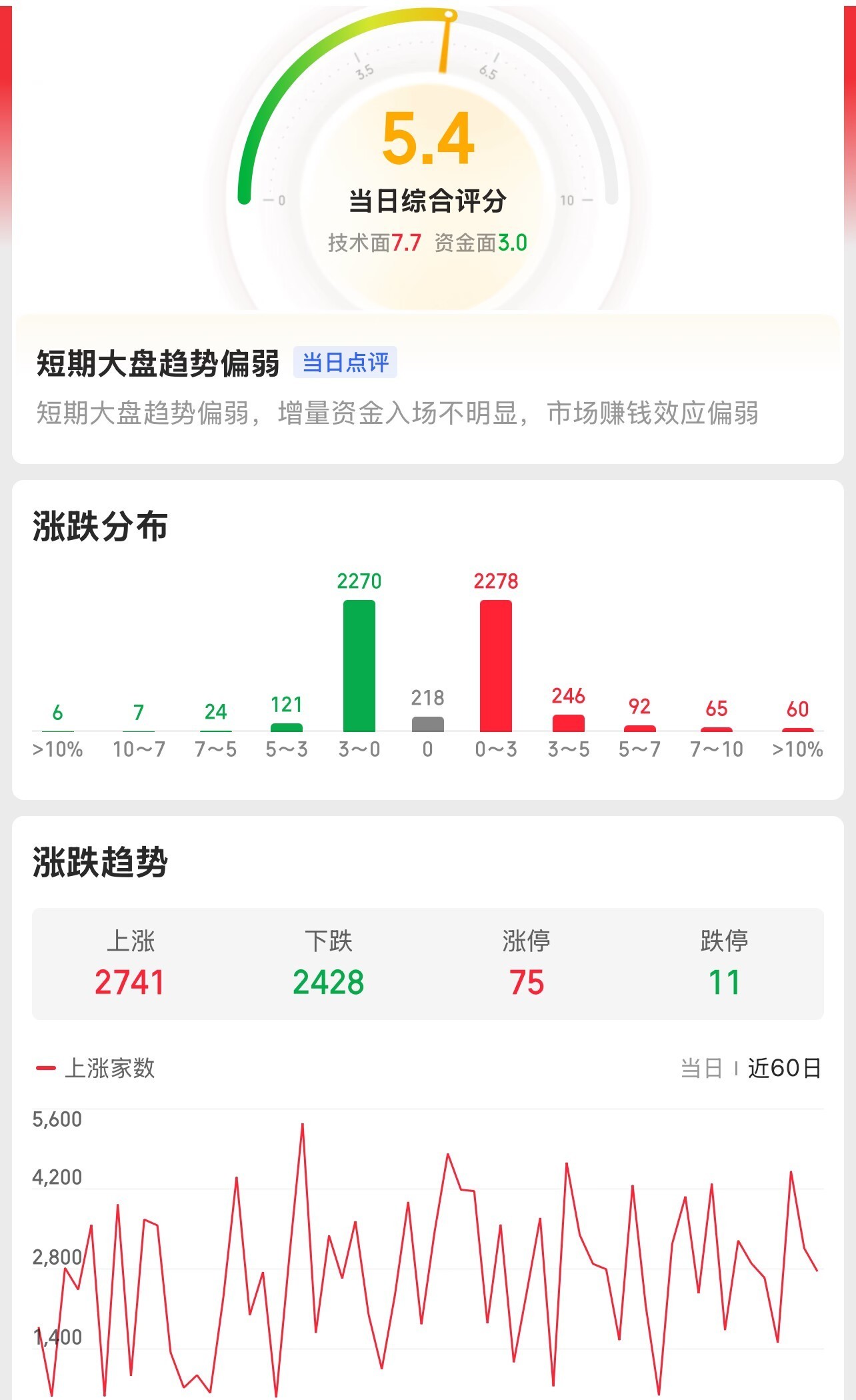Screen dimensions: 856x1400
Task: Select the 近60日 chart range
Action: click(x=784, y=1069)
